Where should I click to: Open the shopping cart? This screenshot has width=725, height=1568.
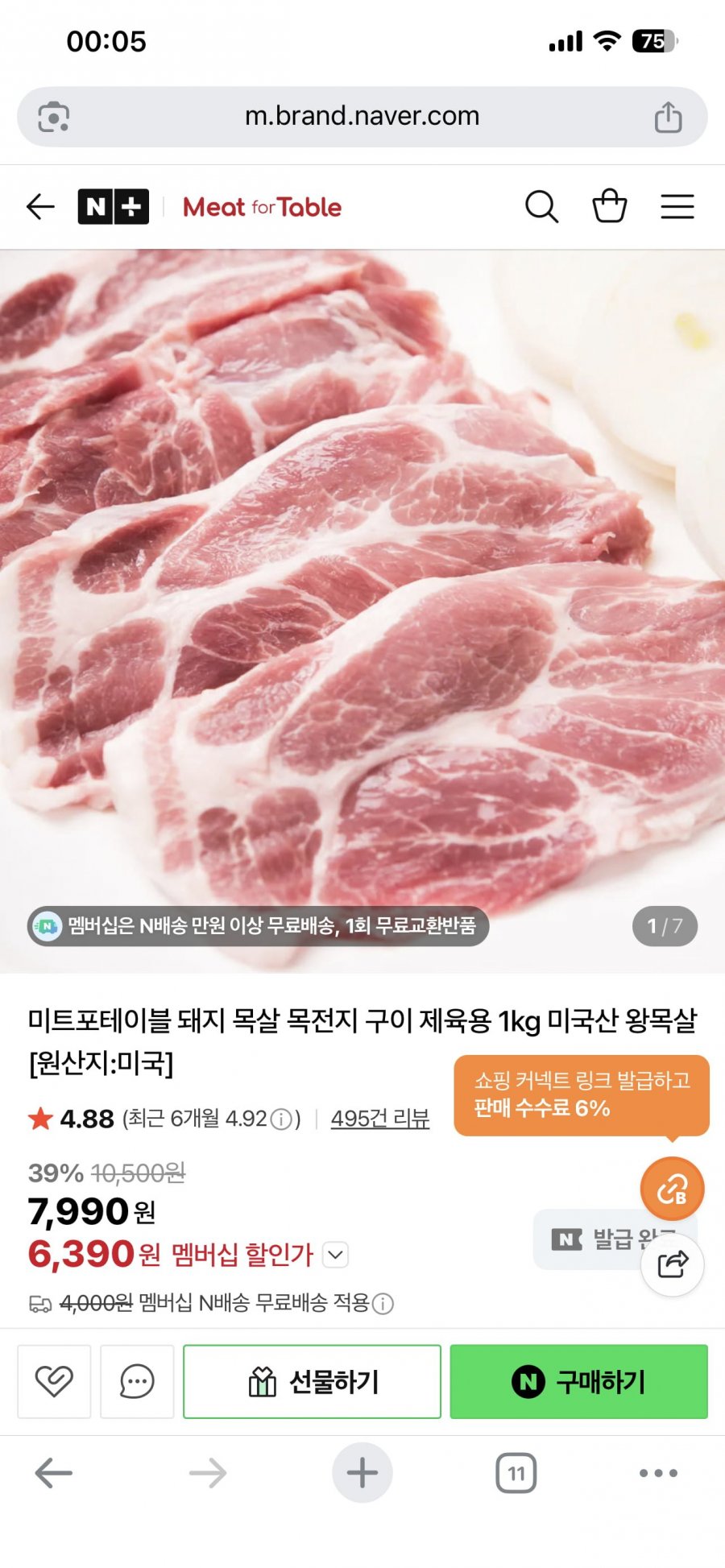(x=609, y=207)
